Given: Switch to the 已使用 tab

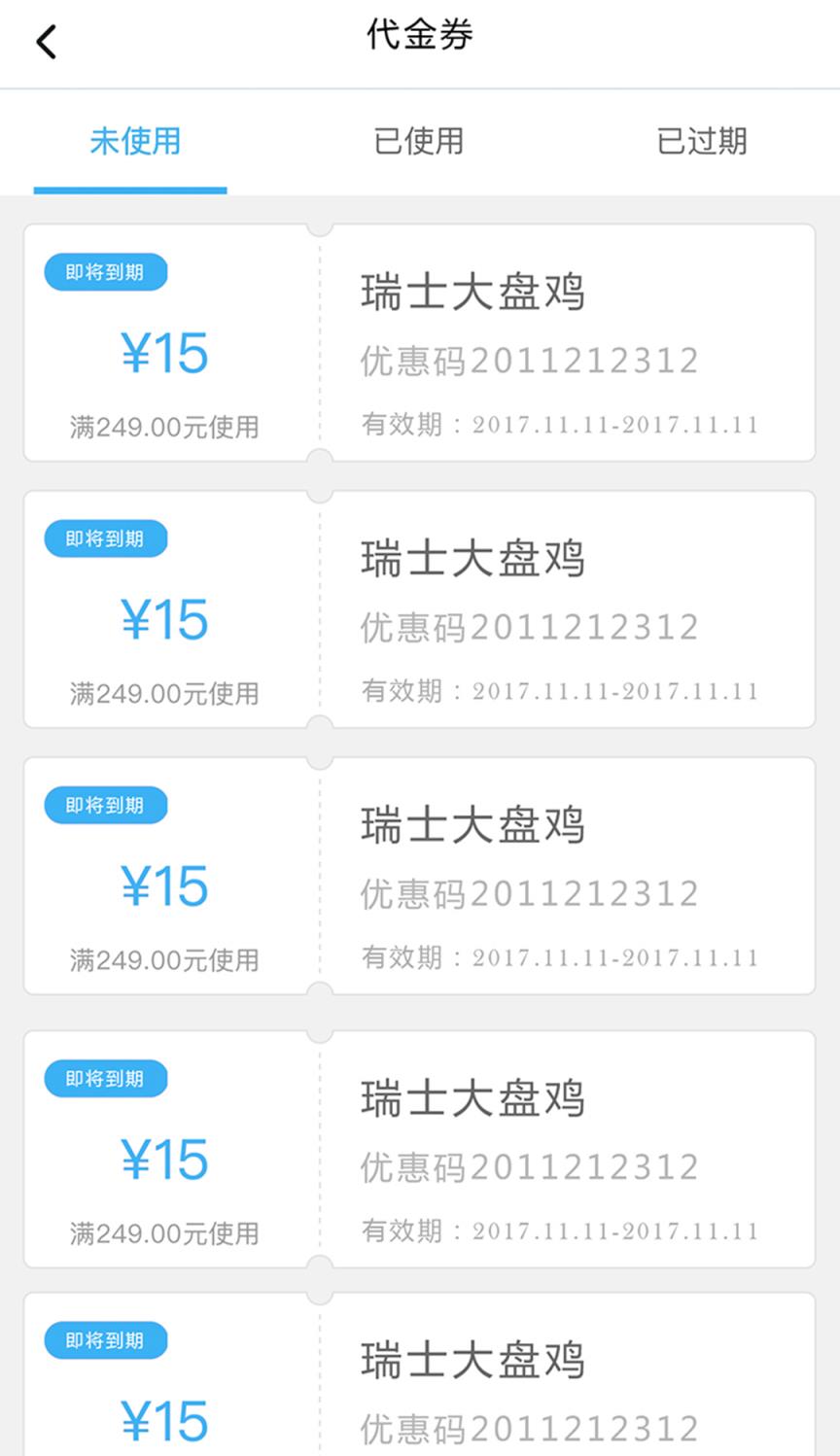Looking at the screenshot, I should 418,142.
